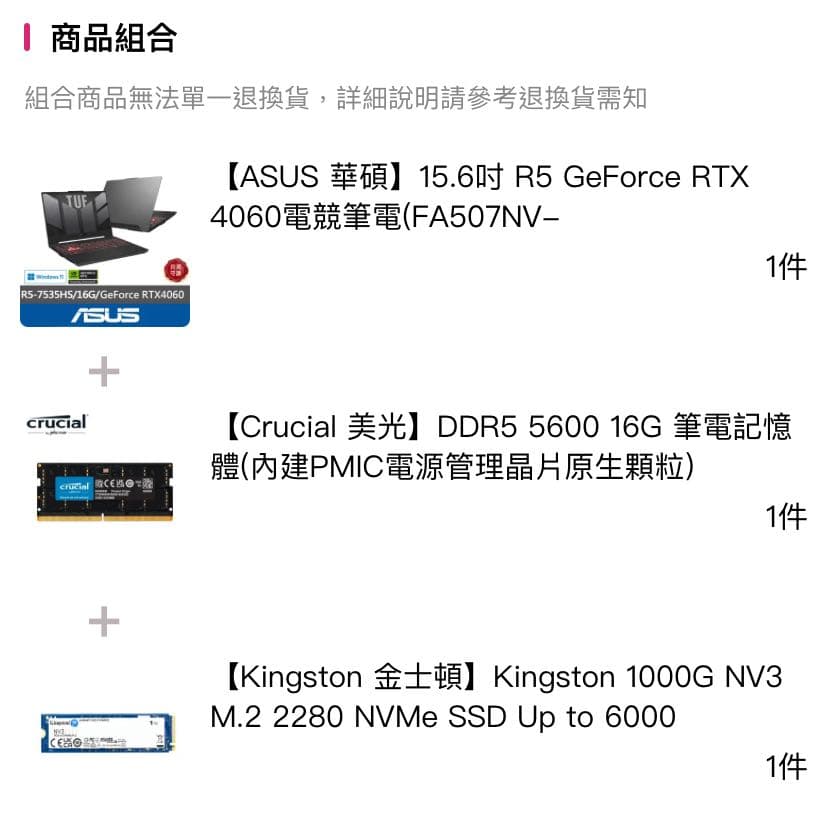
Task: Open the Kingston NV3 1000G SSD item
Action: [x=497, y=697]
